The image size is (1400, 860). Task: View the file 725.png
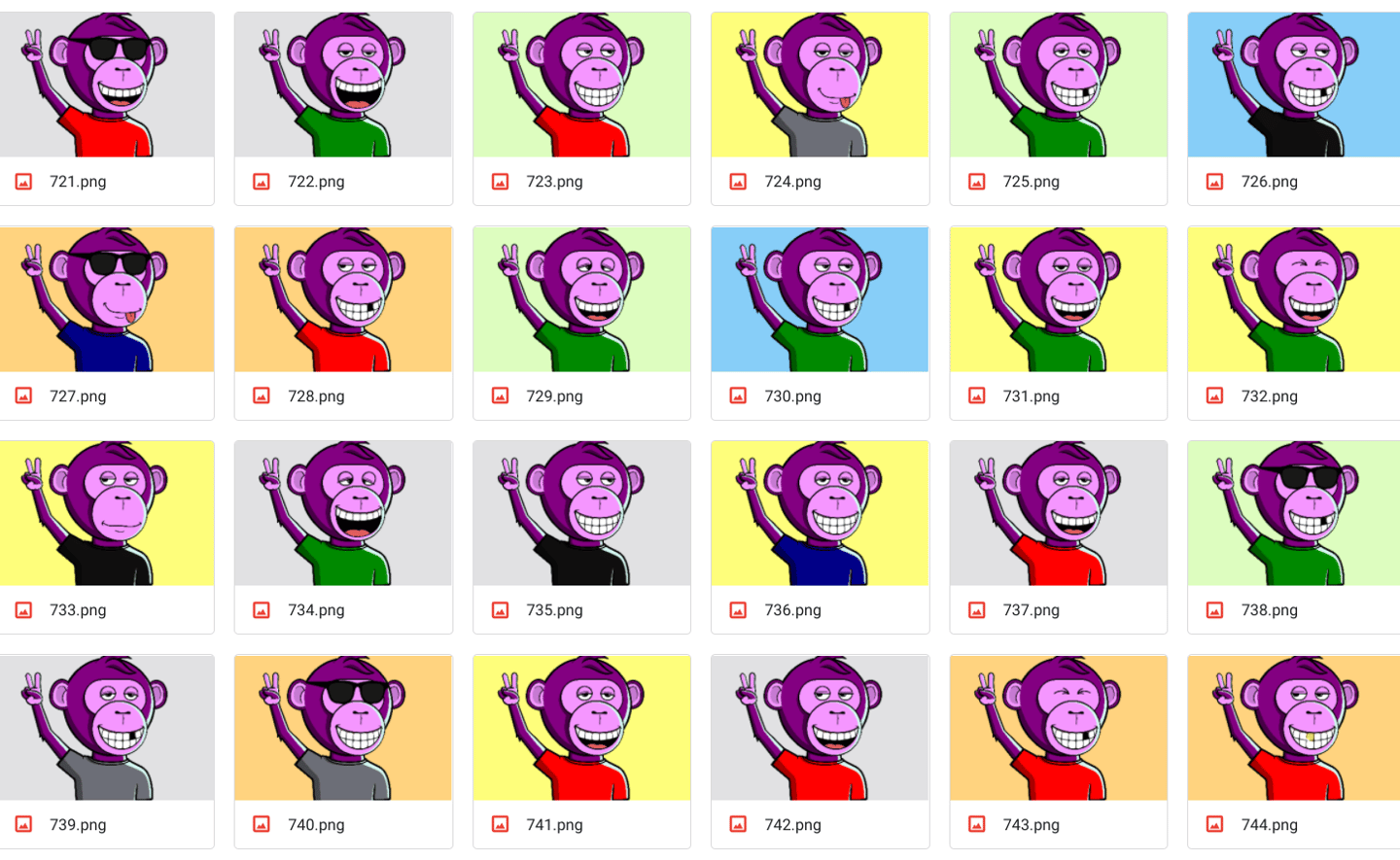(1058, 86)
